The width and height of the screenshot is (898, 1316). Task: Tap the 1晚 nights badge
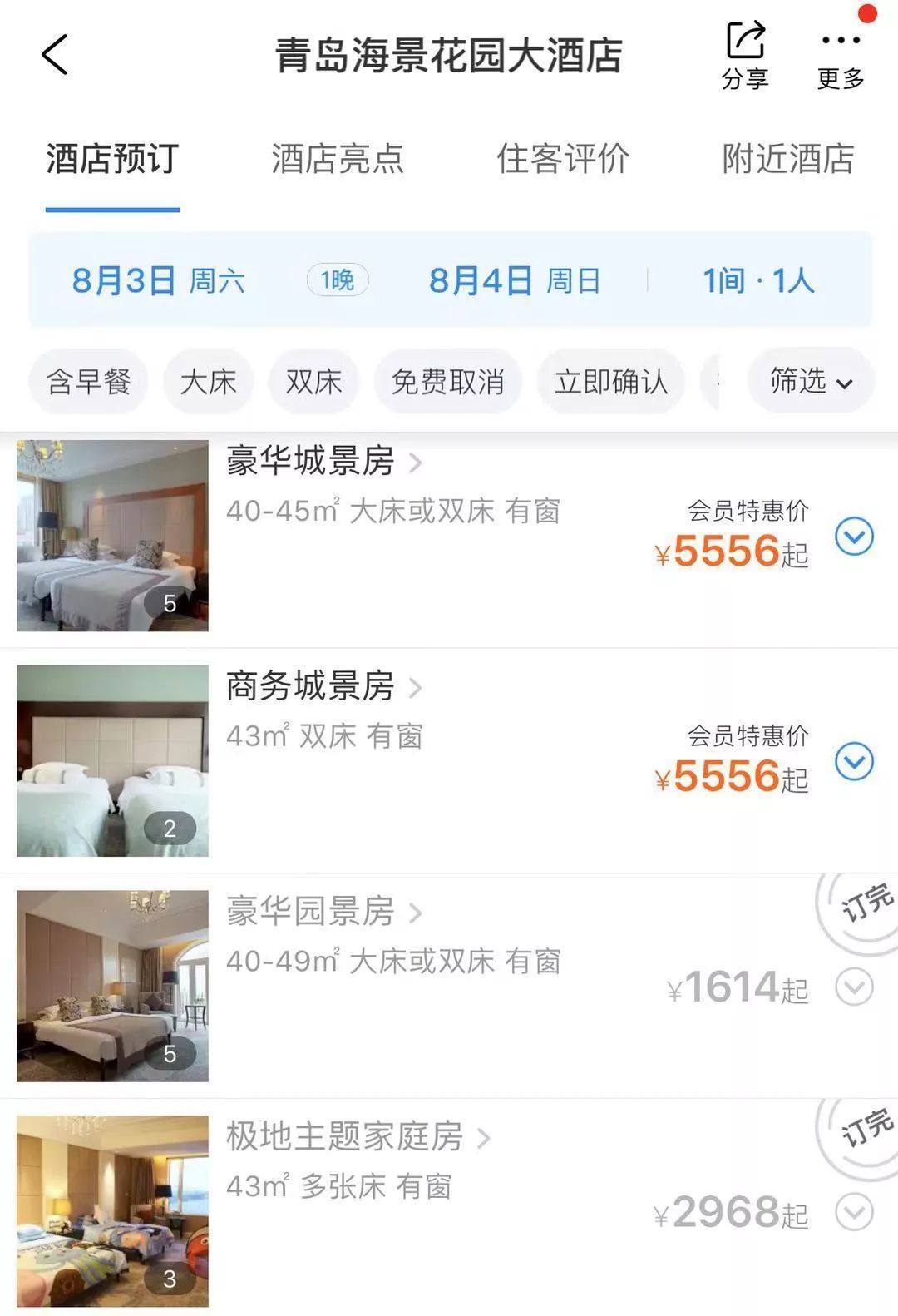coord(336,280)
